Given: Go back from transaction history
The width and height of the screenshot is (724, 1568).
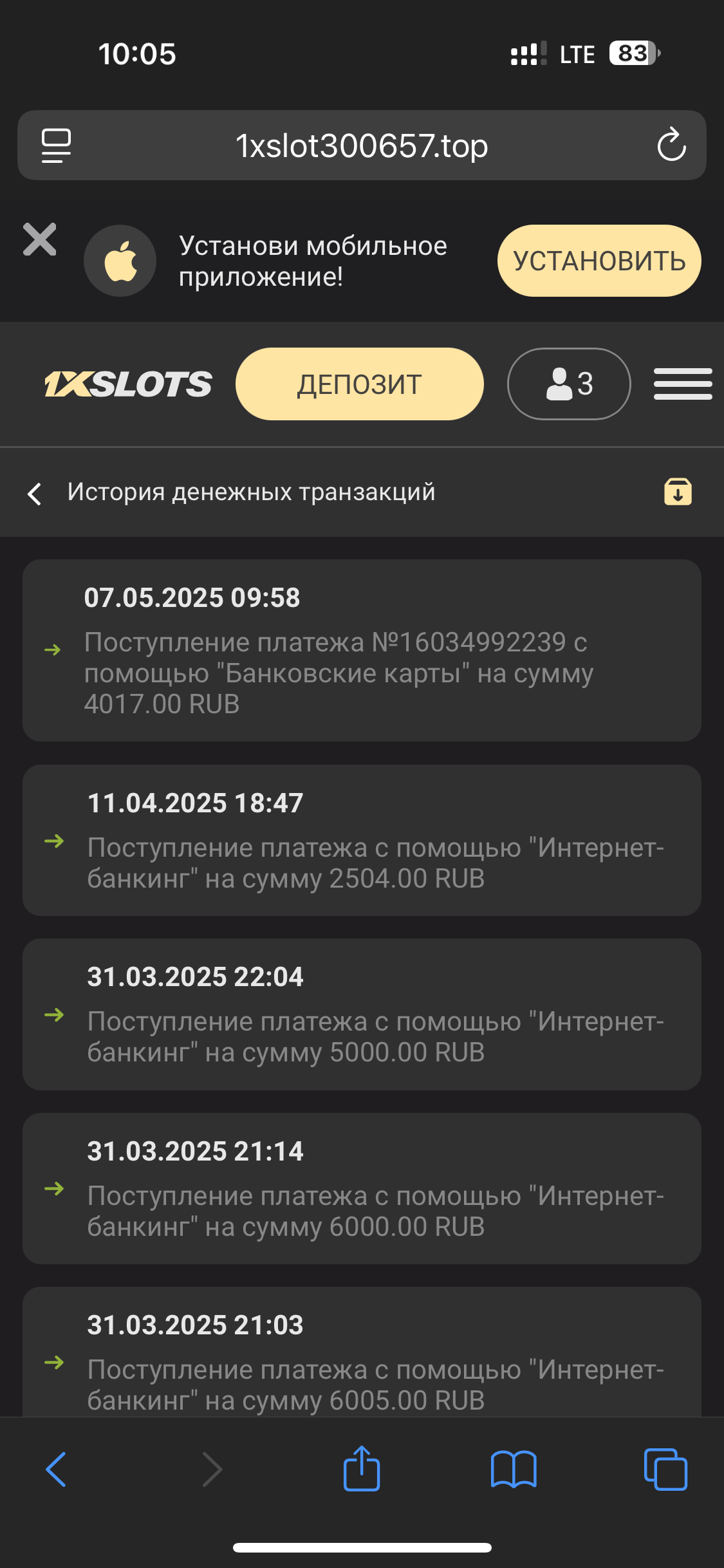Looking at the screenshot, I should (35, 494).
